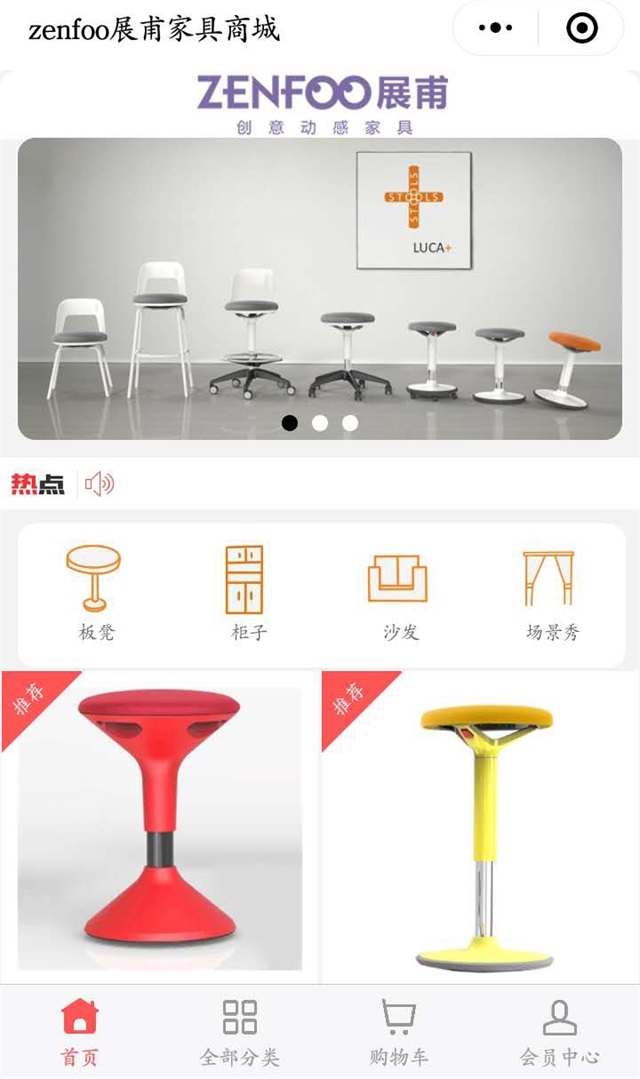The image size is (640, 1079).
Task: View the 场景秀 scene showcase
Action: 551,592
